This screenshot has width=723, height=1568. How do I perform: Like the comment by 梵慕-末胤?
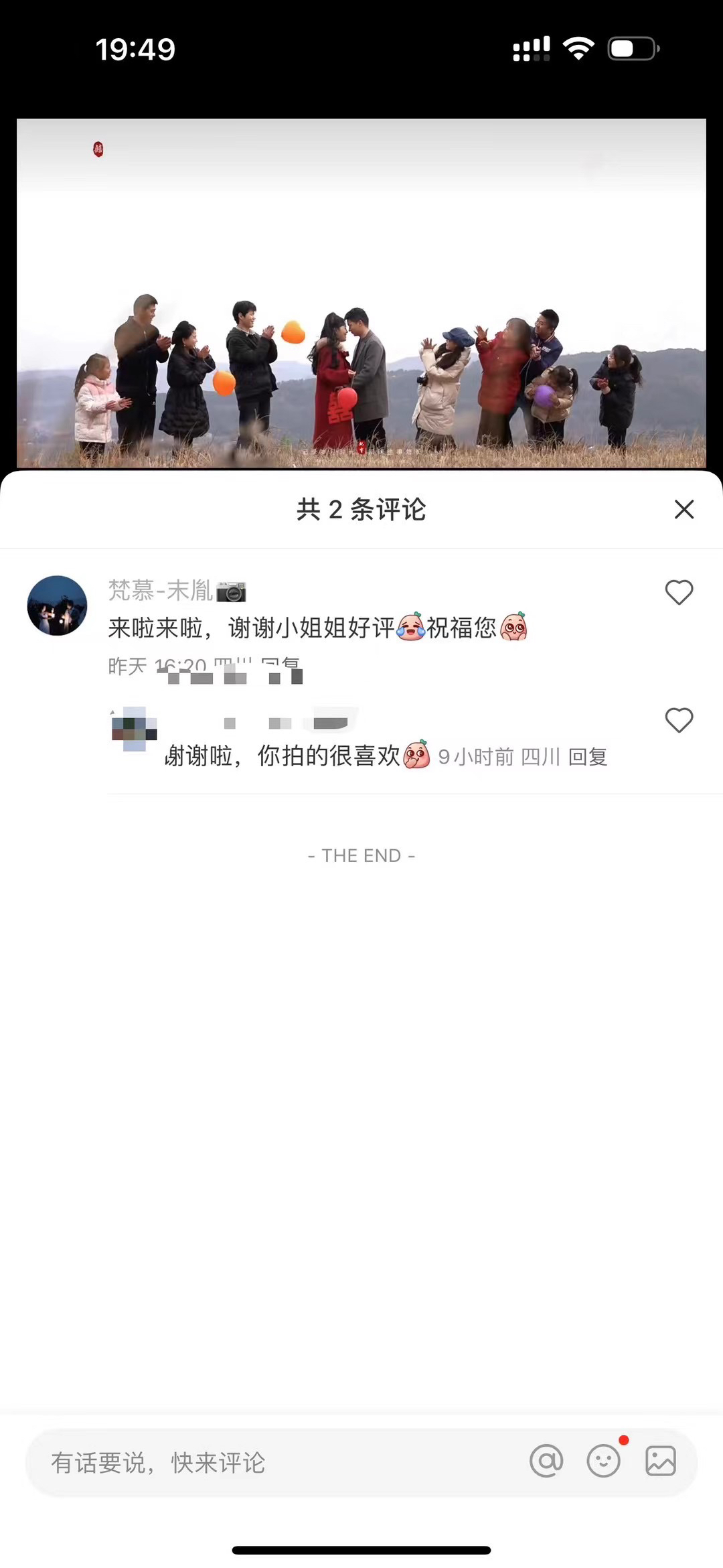tap(678, 592)
